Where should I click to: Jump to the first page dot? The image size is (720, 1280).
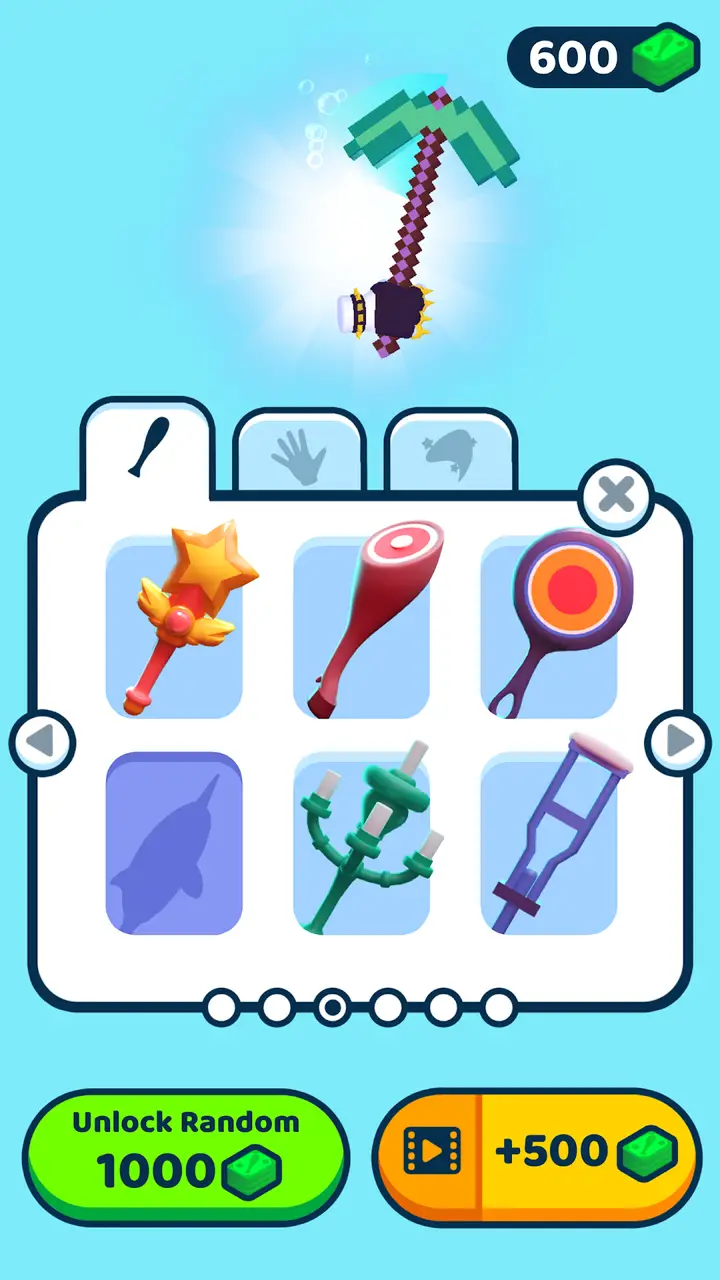[x=222, y=1007]
